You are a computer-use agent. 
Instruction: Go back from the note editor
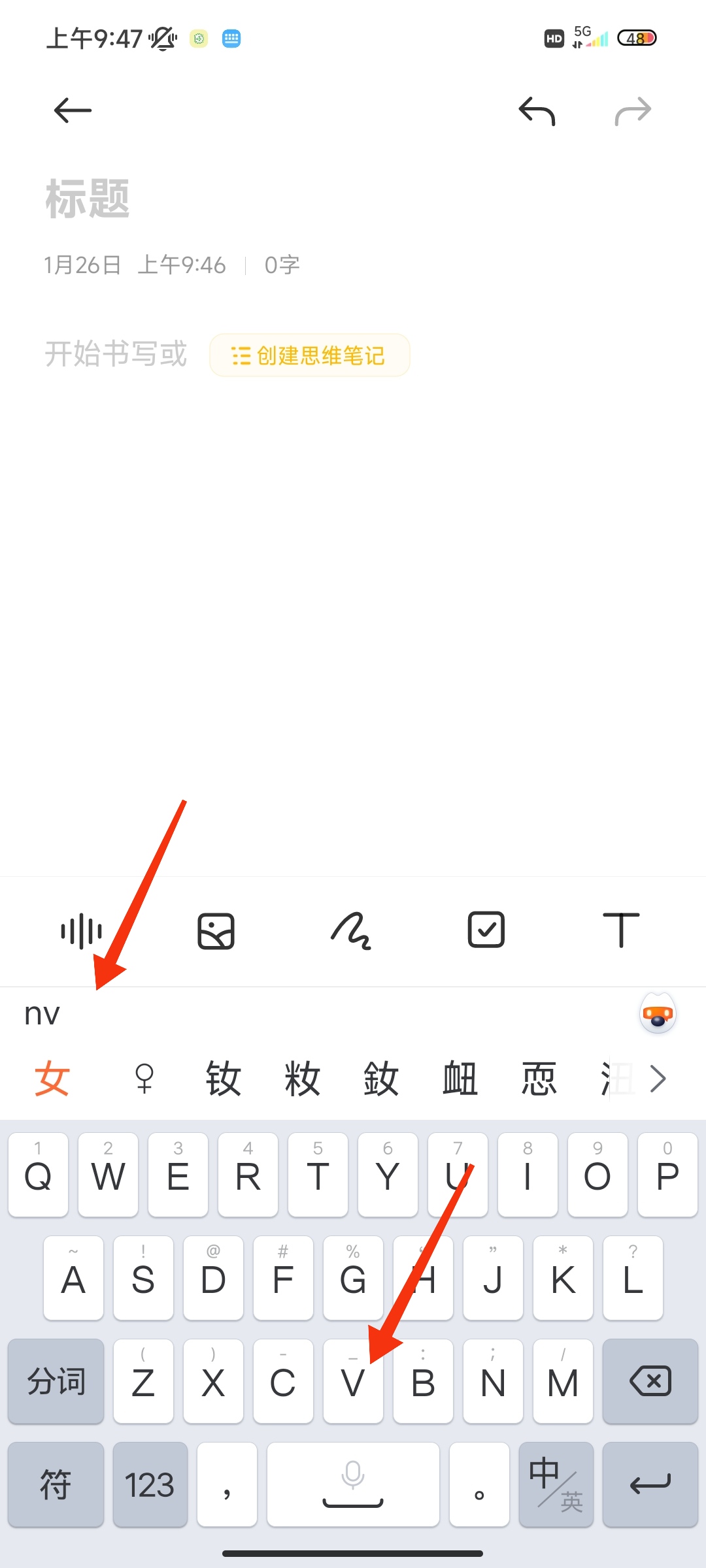tap(73, 110)
